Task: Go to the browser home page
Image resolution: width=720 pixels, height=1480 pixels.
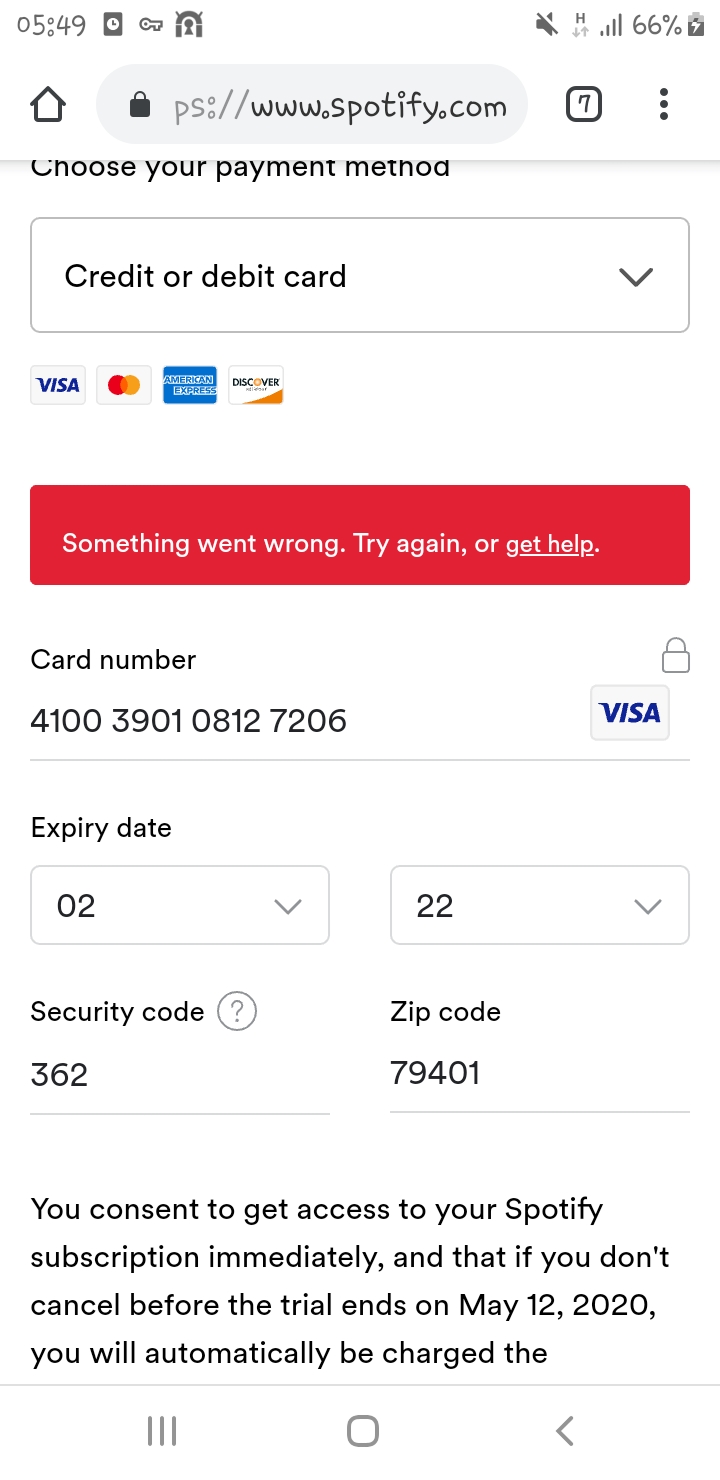Action: pos(48,105)
